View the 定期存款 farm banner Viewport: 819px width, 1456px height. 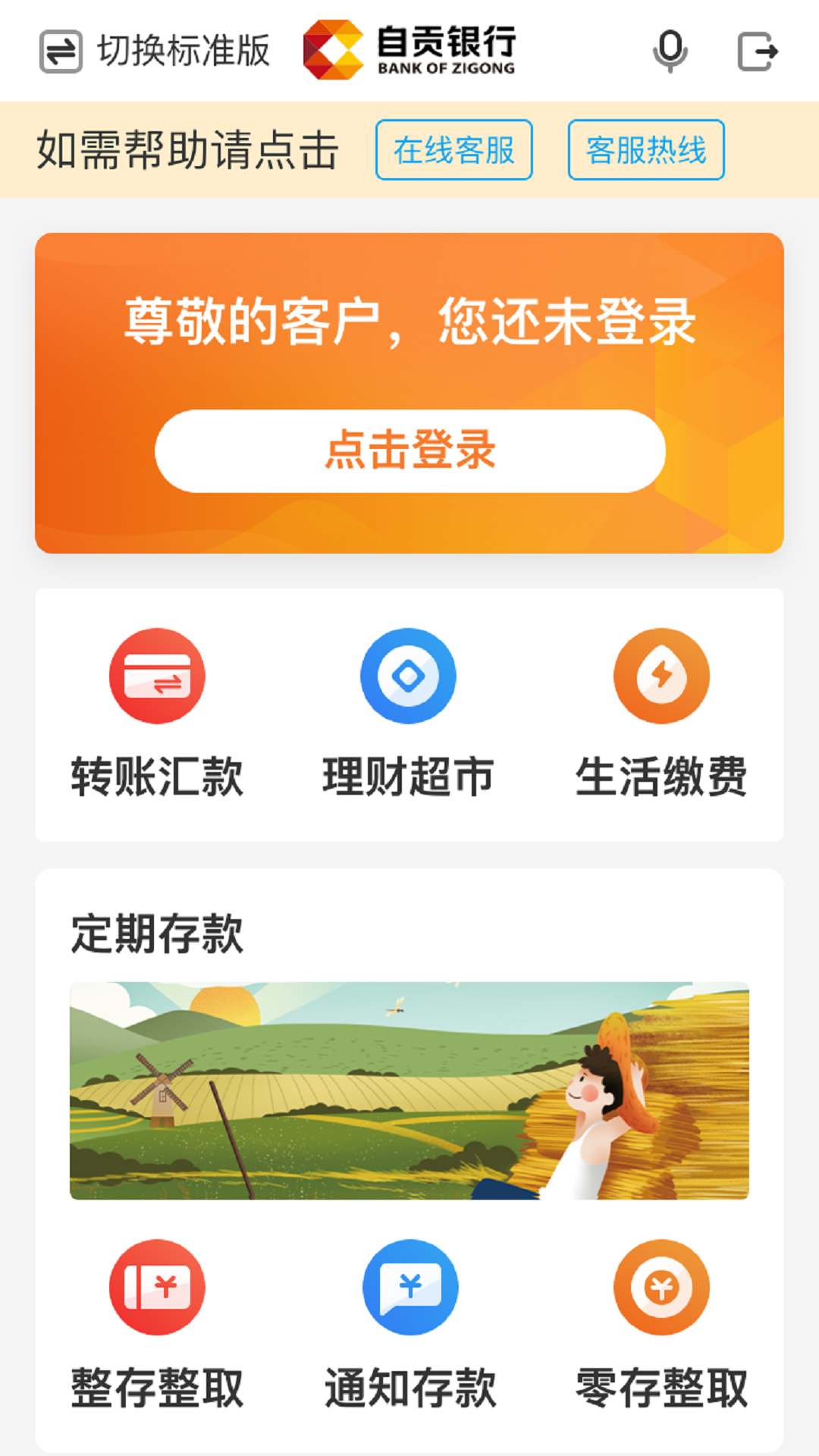click(x=409, y=1090)
